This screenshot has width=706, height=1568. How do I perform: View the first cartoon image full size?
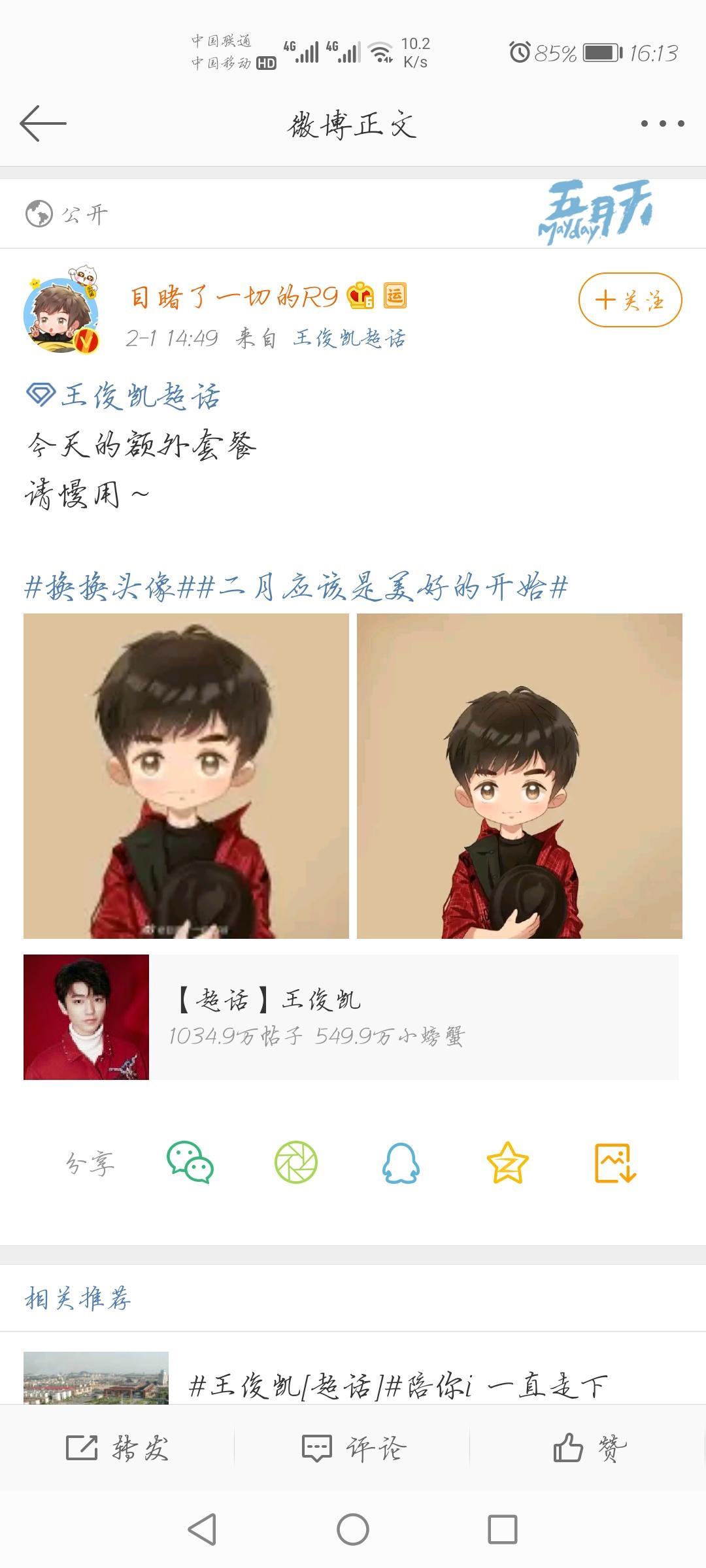pyautogui.click(x=186, y=776)
